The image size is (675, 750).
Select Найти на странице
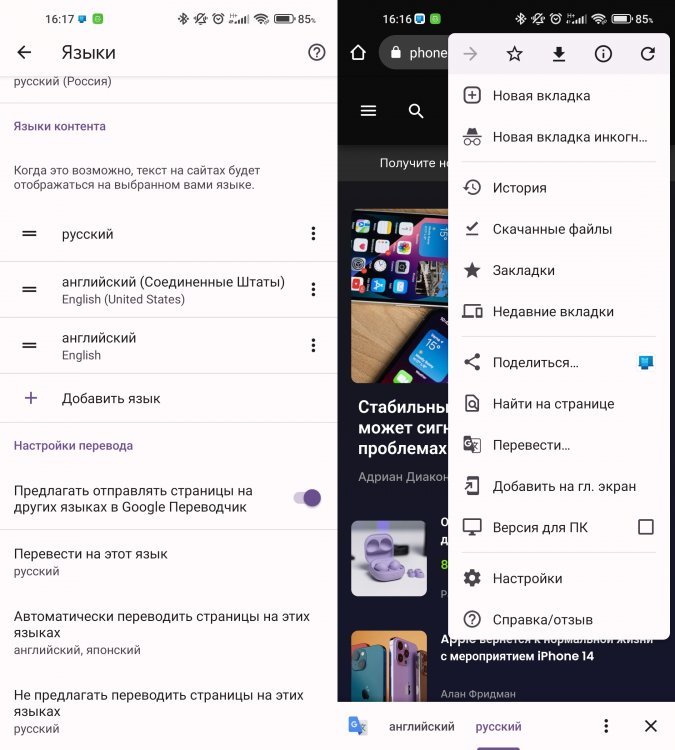pyautogui.click(x=553, y=404)
